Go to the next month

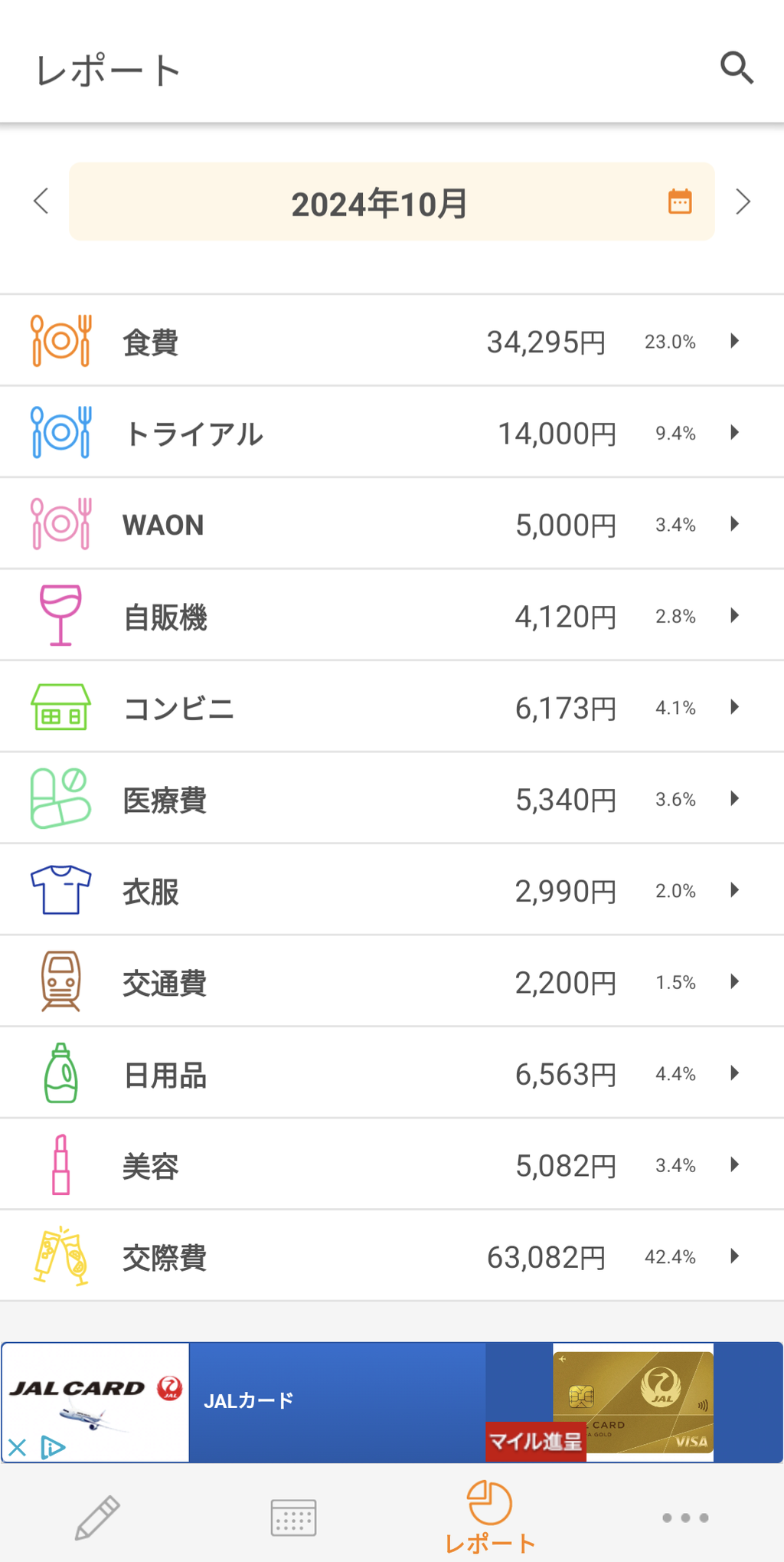[742, 201]
